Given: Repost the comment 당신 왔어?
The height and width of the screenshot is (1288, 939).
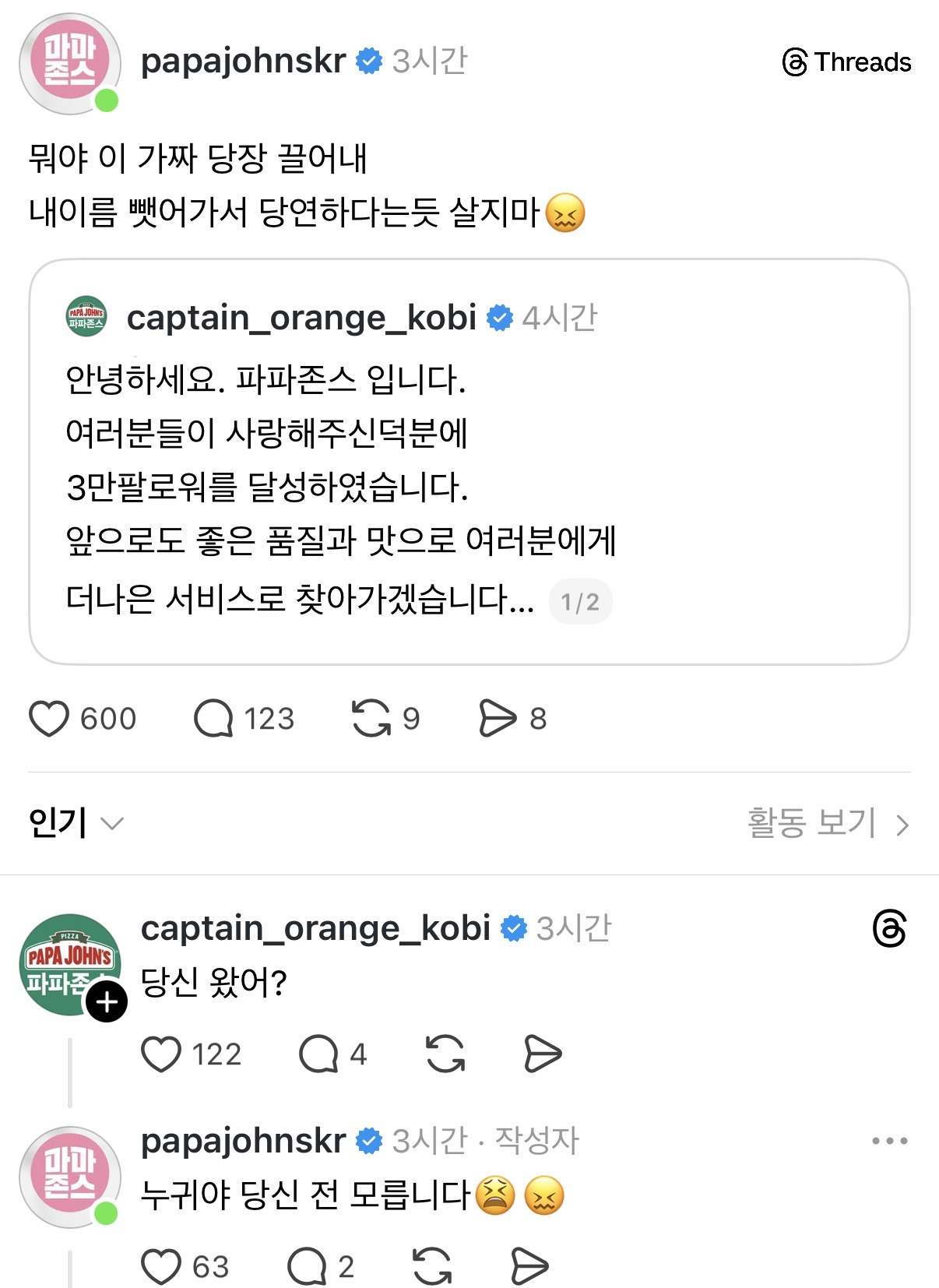Looking at the screenshot, I should tap(445, 1054).
